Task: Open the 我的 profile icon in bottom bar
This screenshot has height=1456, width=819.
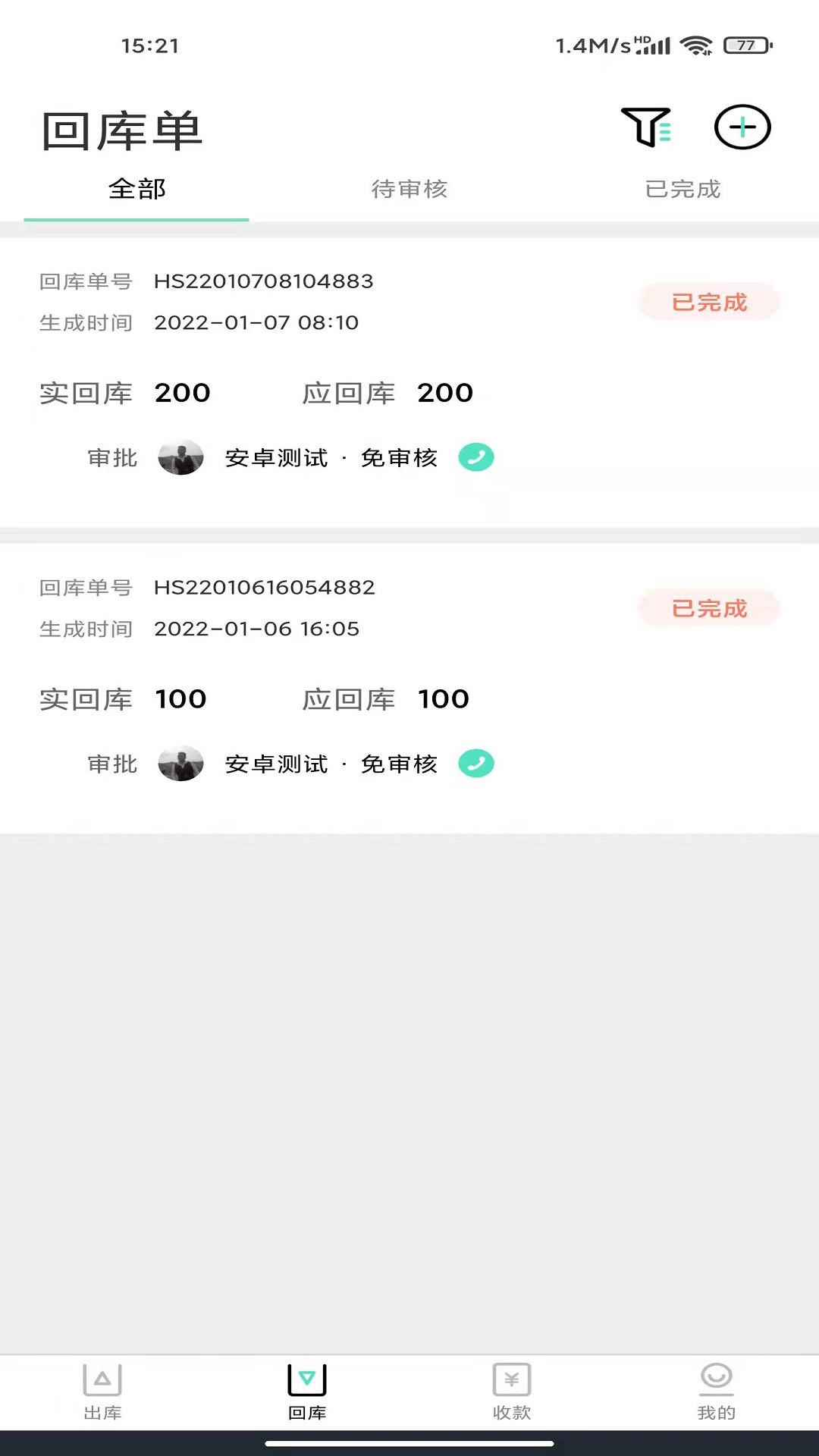Action: pos(715,1382)
